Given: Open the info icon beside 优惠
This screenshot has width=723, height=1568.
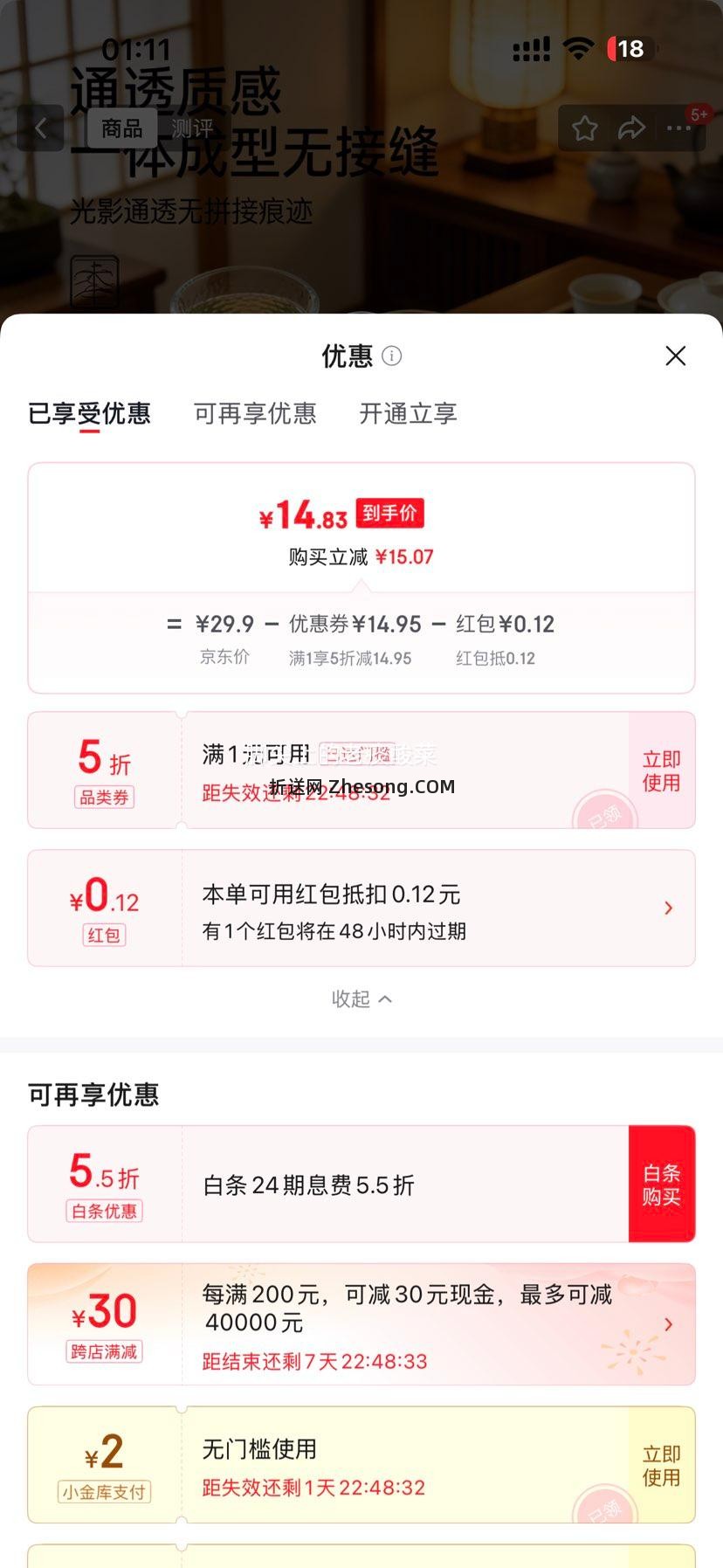Looking at the screenshot, I should tap(392, 356).
